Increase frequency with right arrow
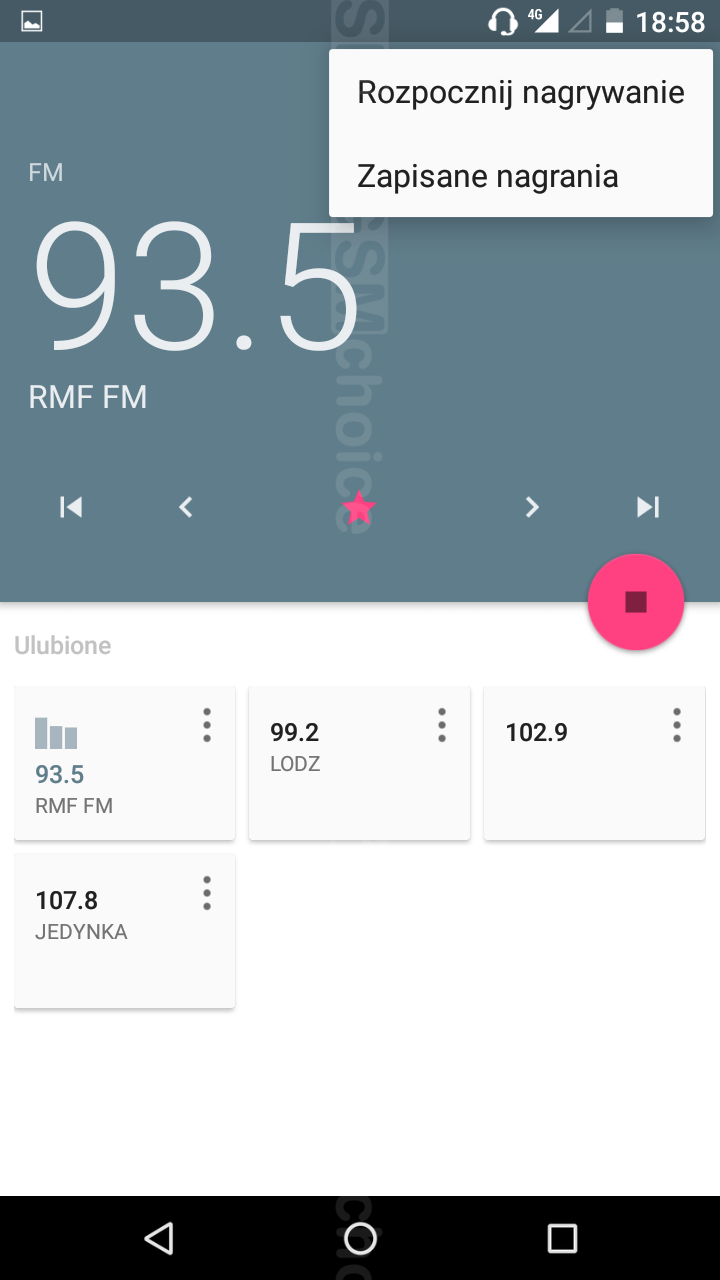 click(532, 507)
